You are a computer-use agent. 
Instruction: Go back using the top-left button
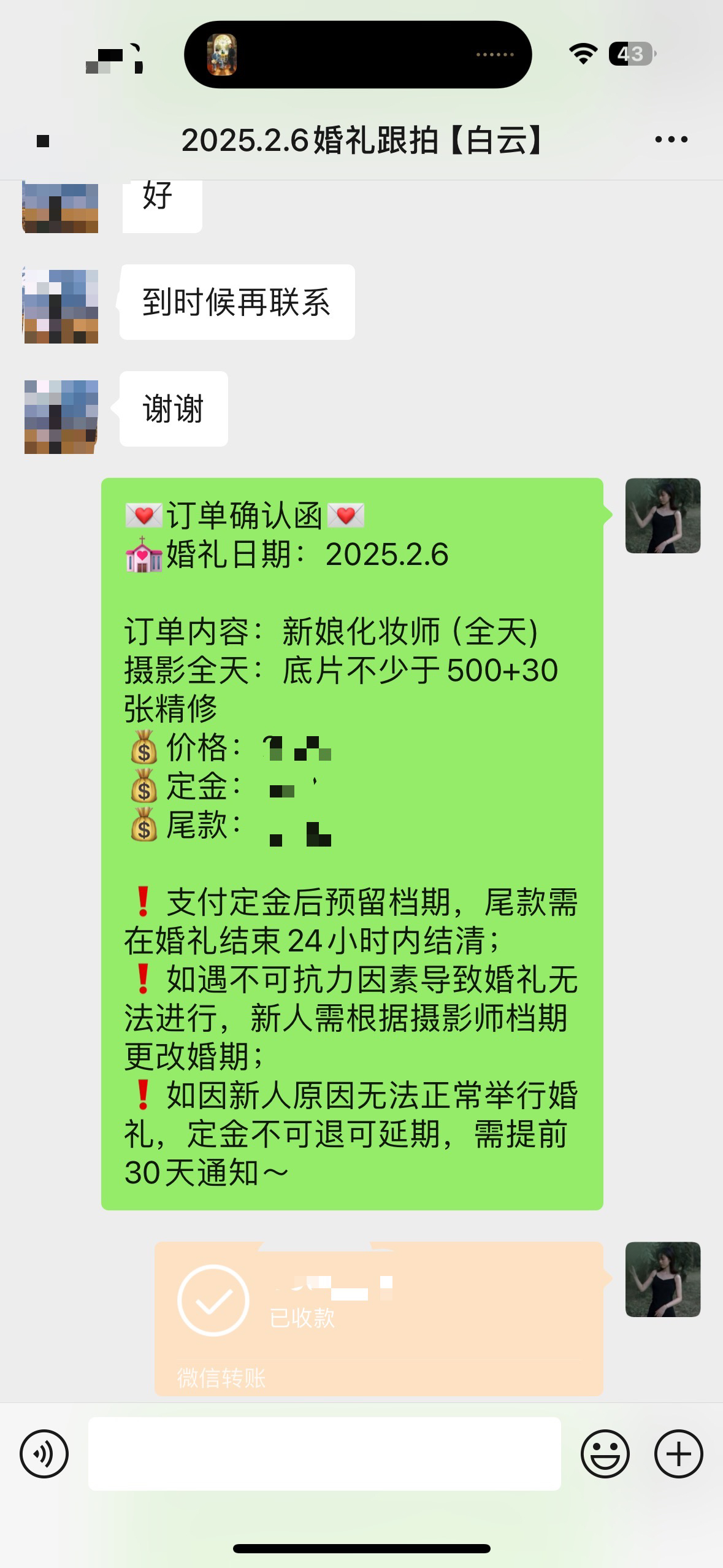(43, 141)
